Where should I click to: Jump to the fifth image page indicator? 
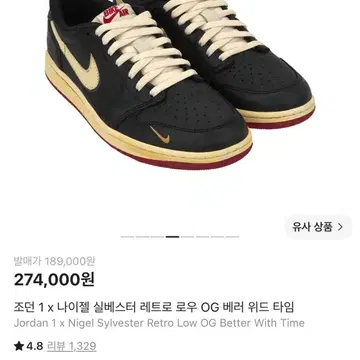(x=187, y=237)
